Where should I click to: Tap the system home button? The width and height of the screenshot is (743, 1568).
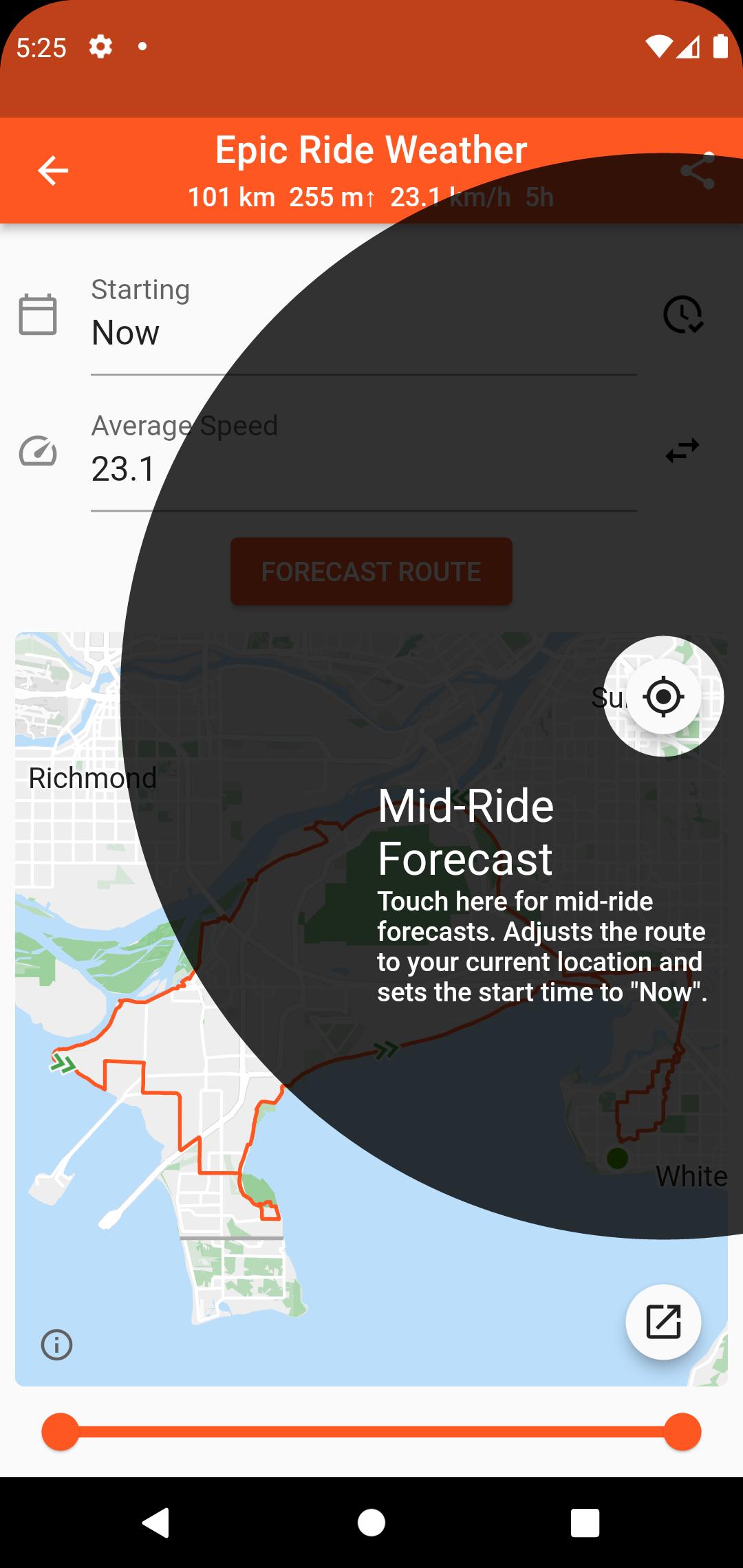tap(371, 1523)
